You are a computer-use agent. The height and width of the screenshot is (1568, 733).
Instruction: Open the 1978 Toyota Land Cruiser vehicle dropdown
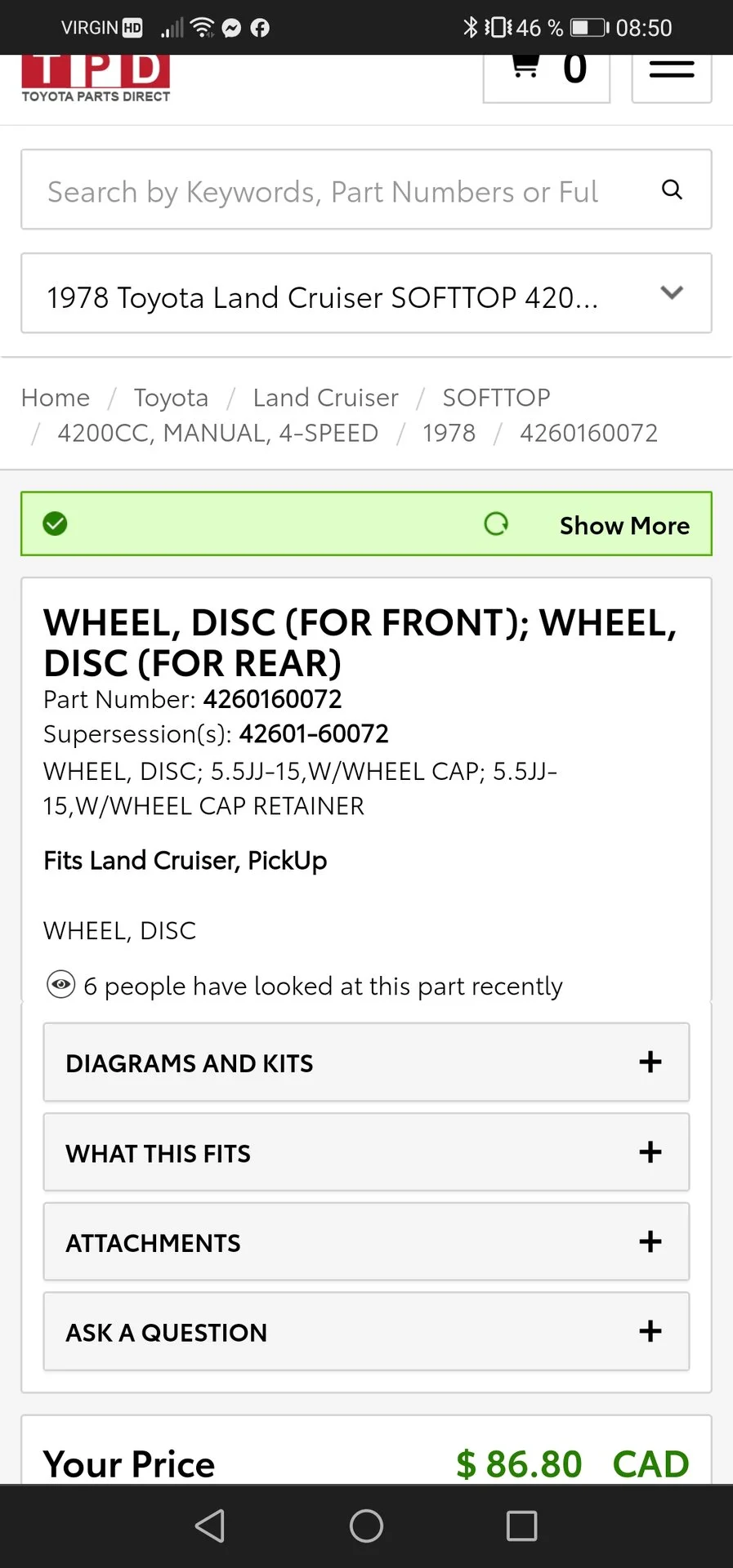click(x=366, y=294)
